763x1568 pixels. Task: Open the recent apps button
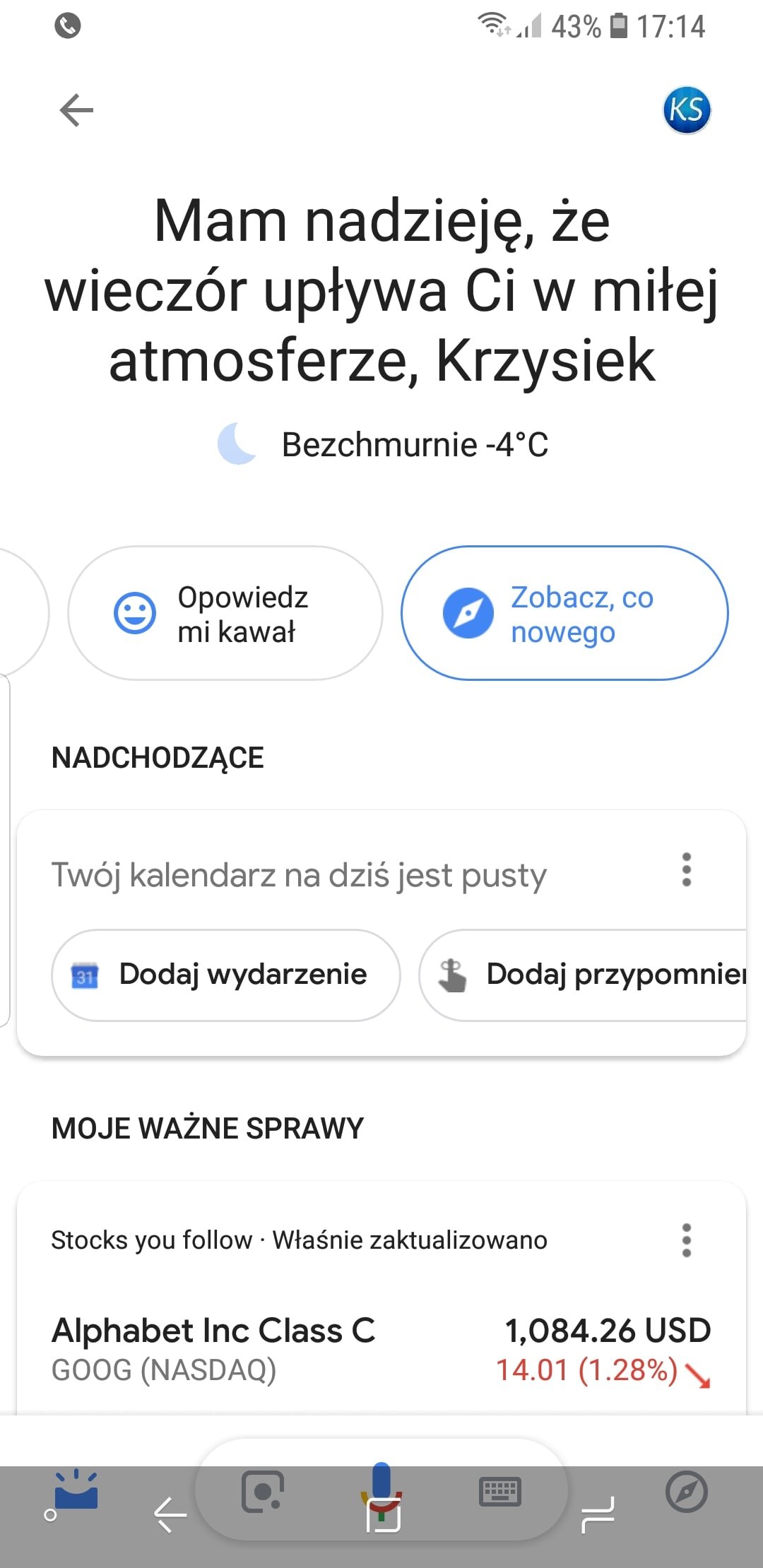point(598,1516)
